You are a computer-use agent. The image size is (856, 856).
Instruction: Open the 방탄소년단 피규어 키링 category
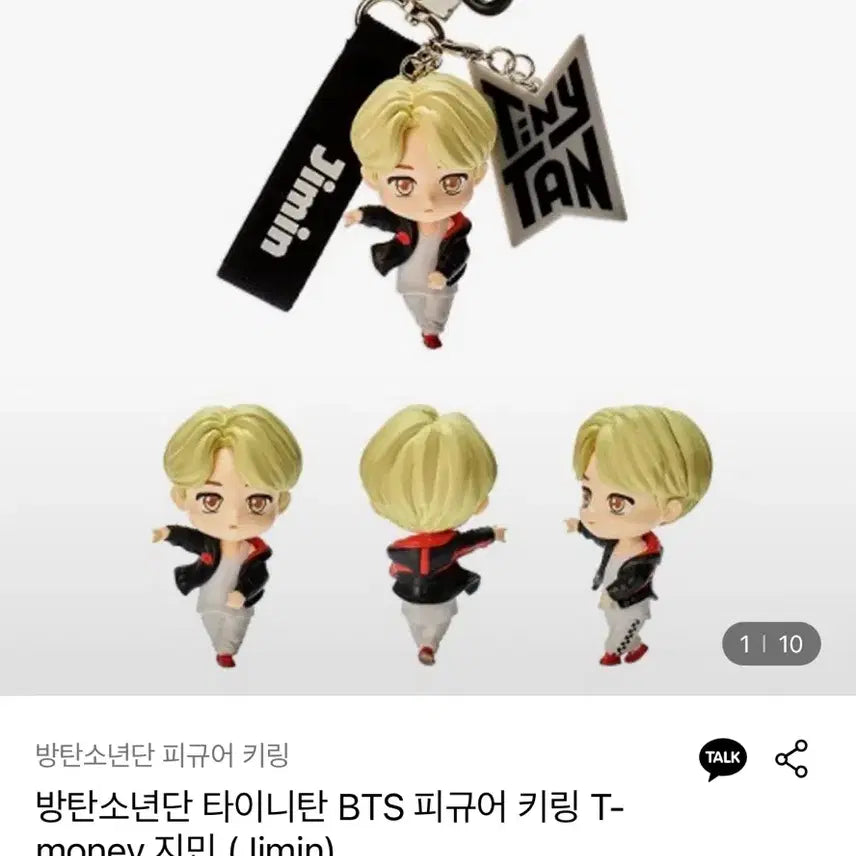pos(161,754)
